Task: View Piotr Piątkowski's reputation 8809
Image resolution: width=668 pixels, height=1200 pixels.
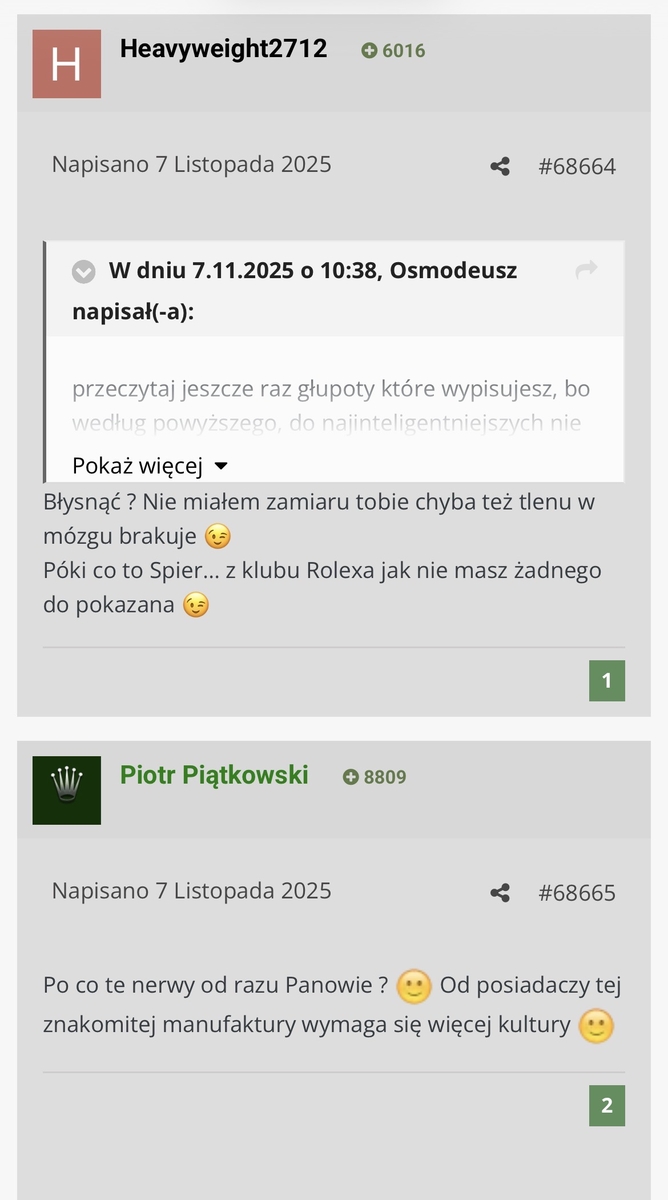Action: pos(375,777)
